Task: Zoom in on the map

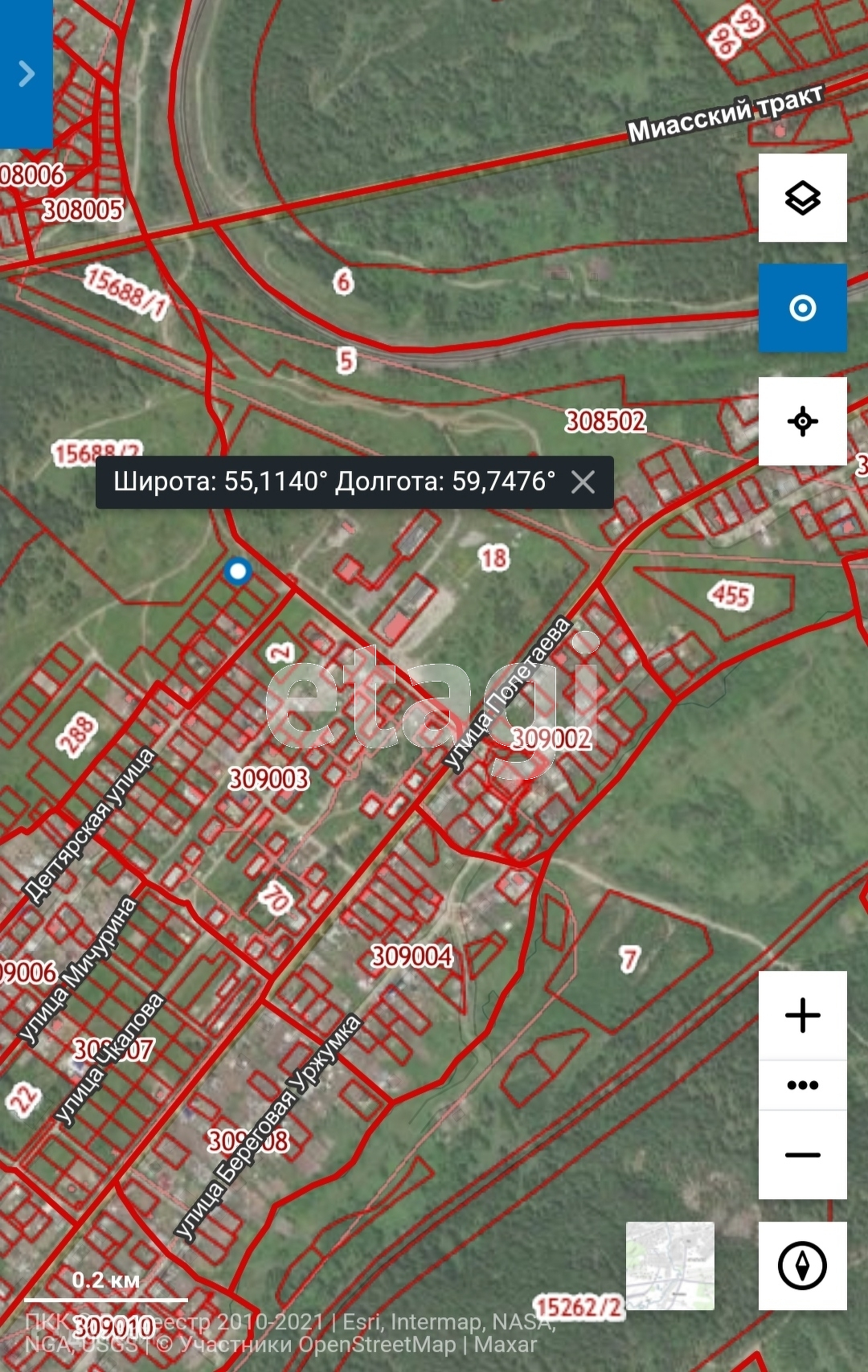Action: (x=802, y=1015)
